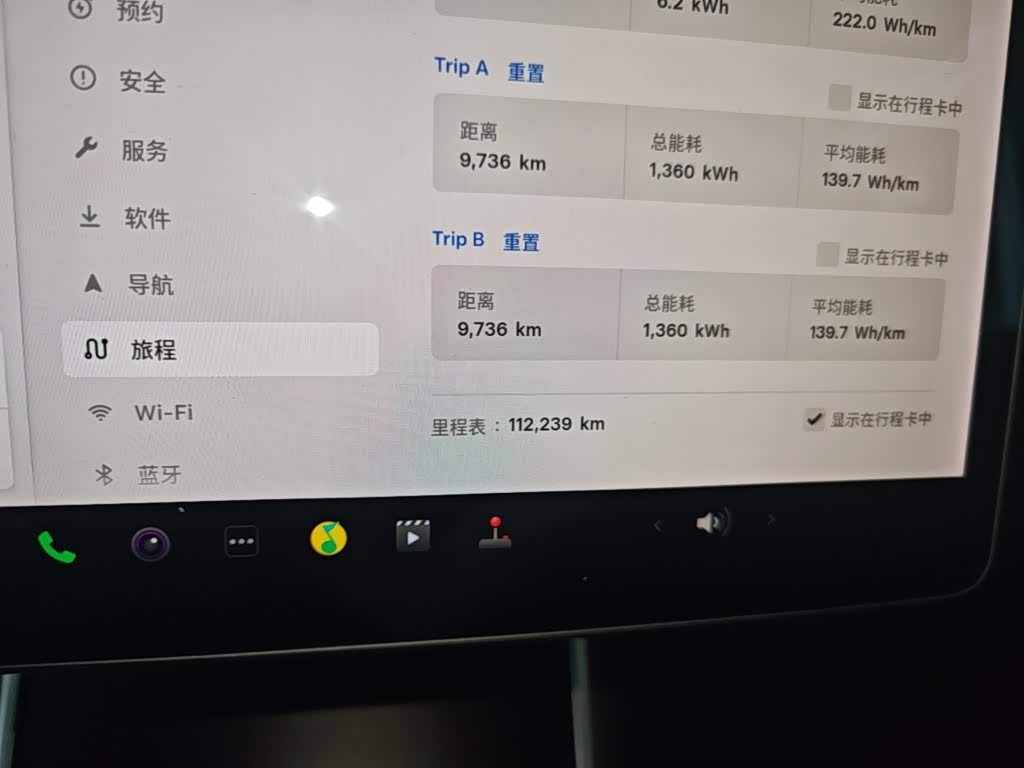Viewport: 1024px width, 768px height.
Task: Tap the volume speaker icon
Action: [x=712, y=522]
